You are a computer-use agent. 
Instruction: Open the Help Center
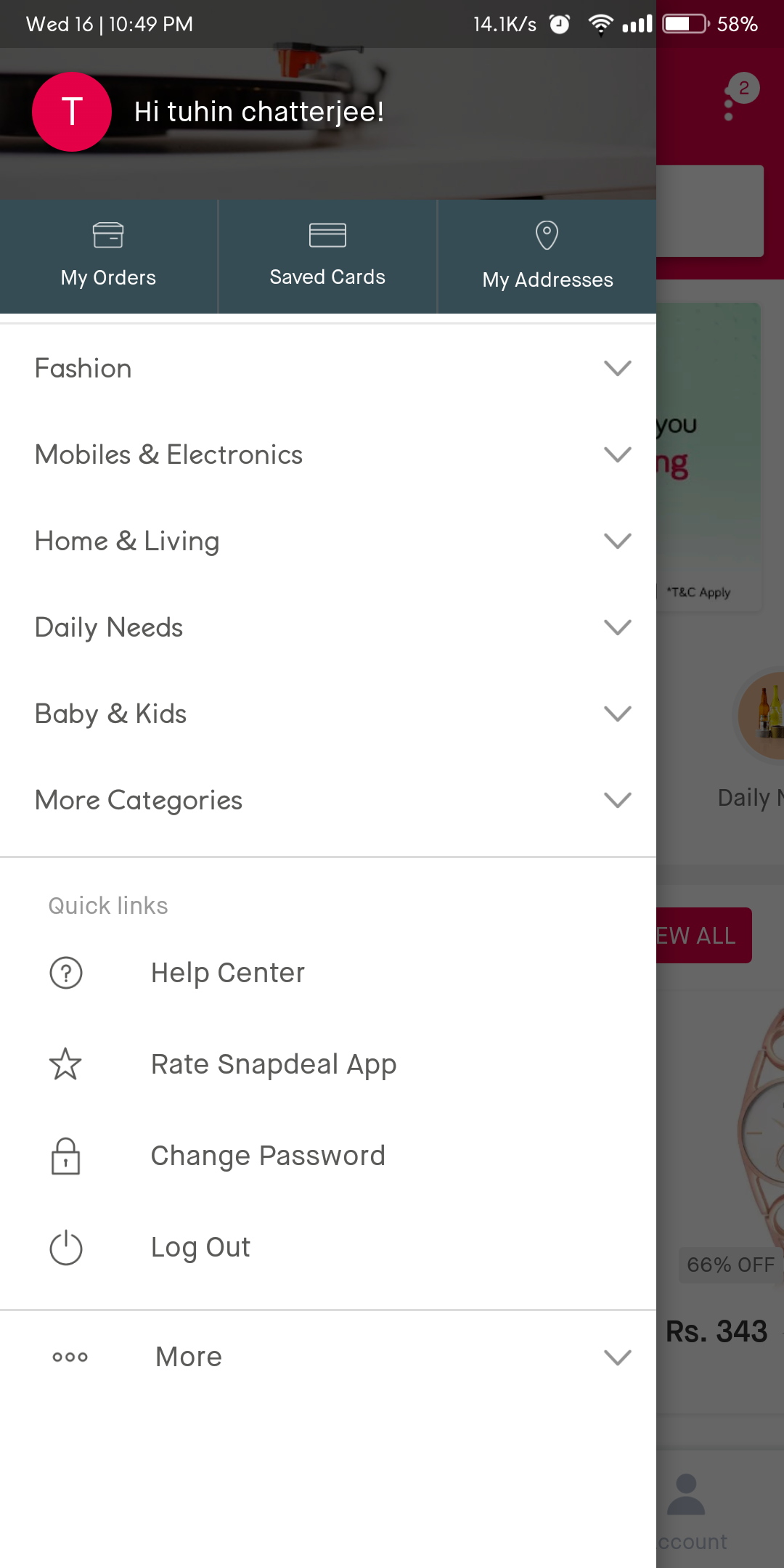coord(227,973)
